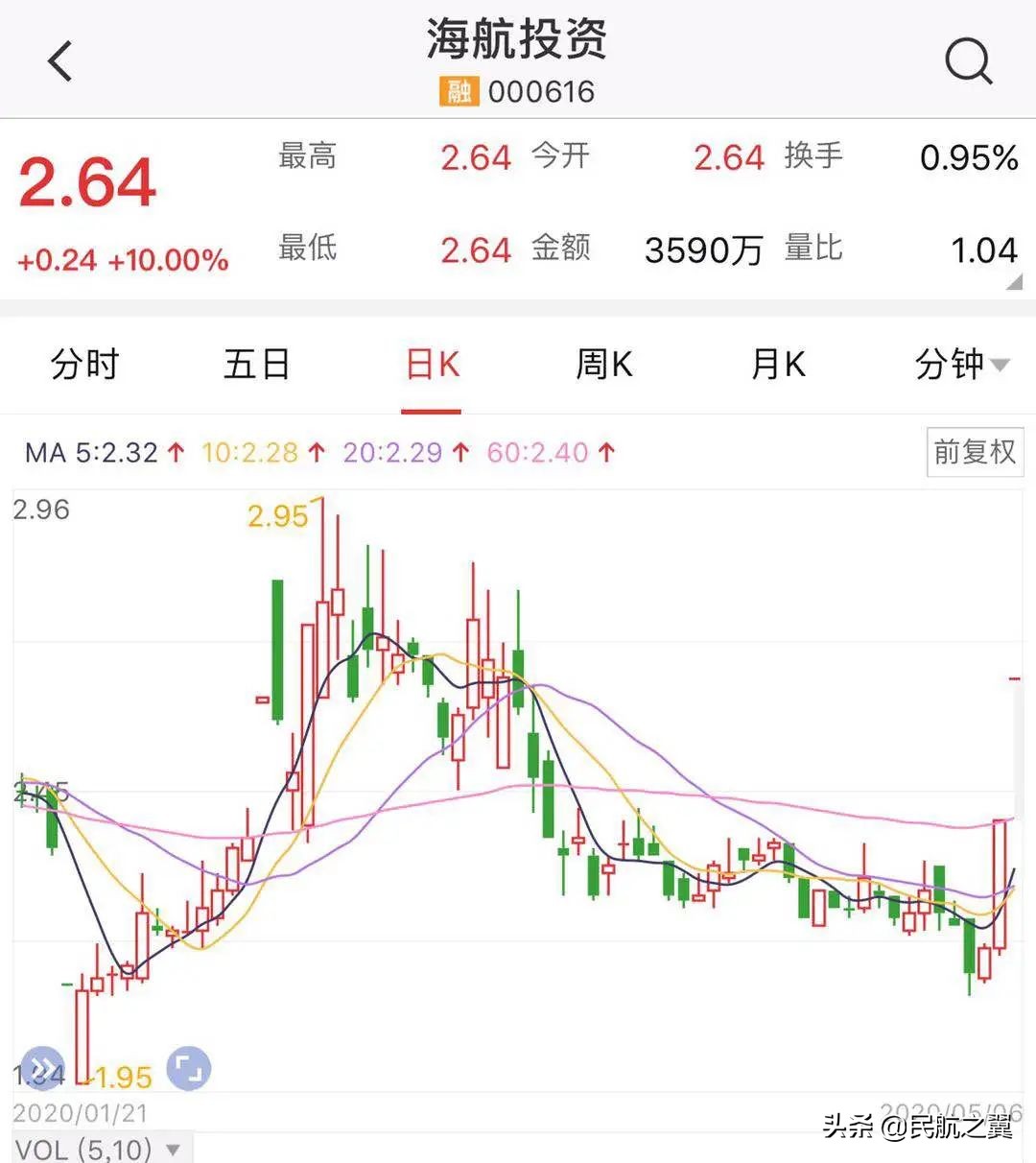The width and height of the screenshot is (1036, 1163).
Task: Tap the arrow next to MA 10:2.28
Action: (315, 452)
